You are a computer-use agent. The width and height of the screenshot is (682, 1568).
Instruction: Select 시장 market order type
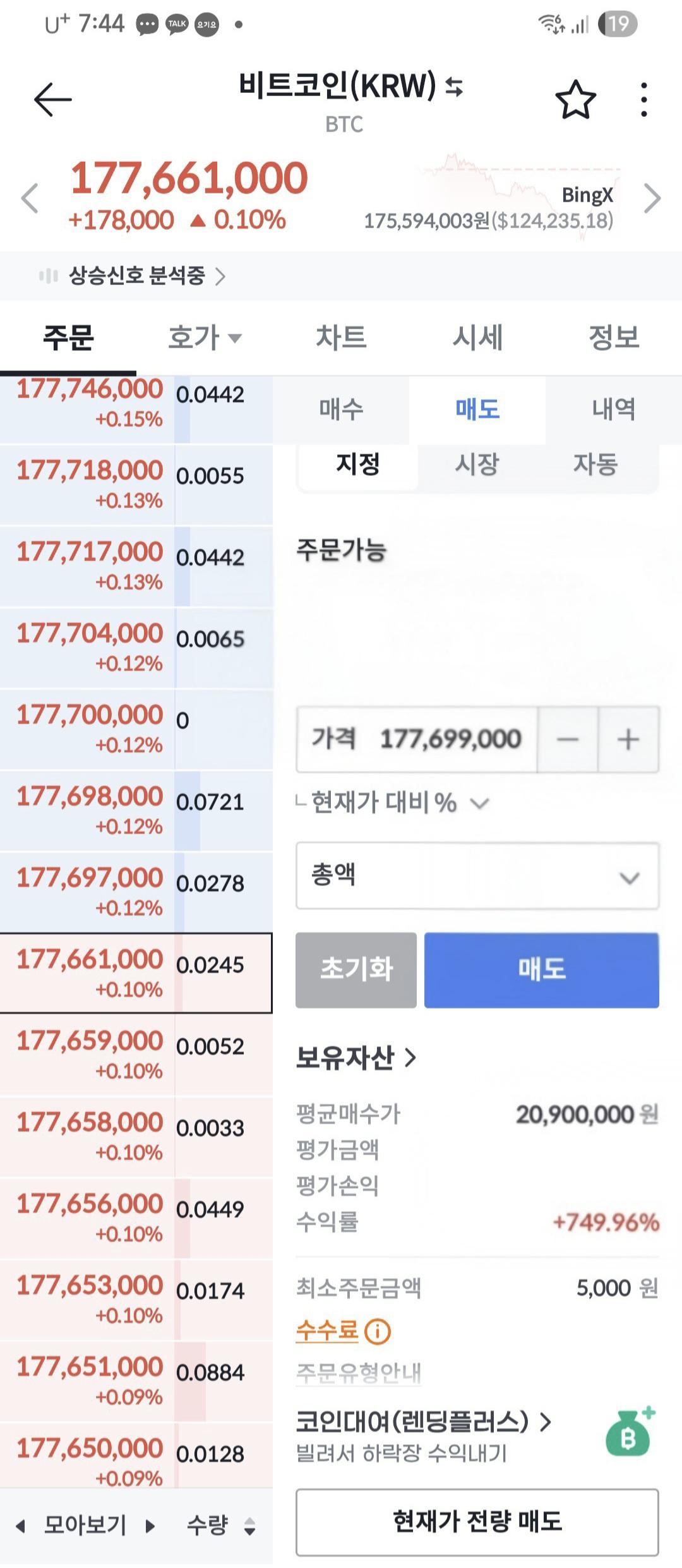pos(477,466)
